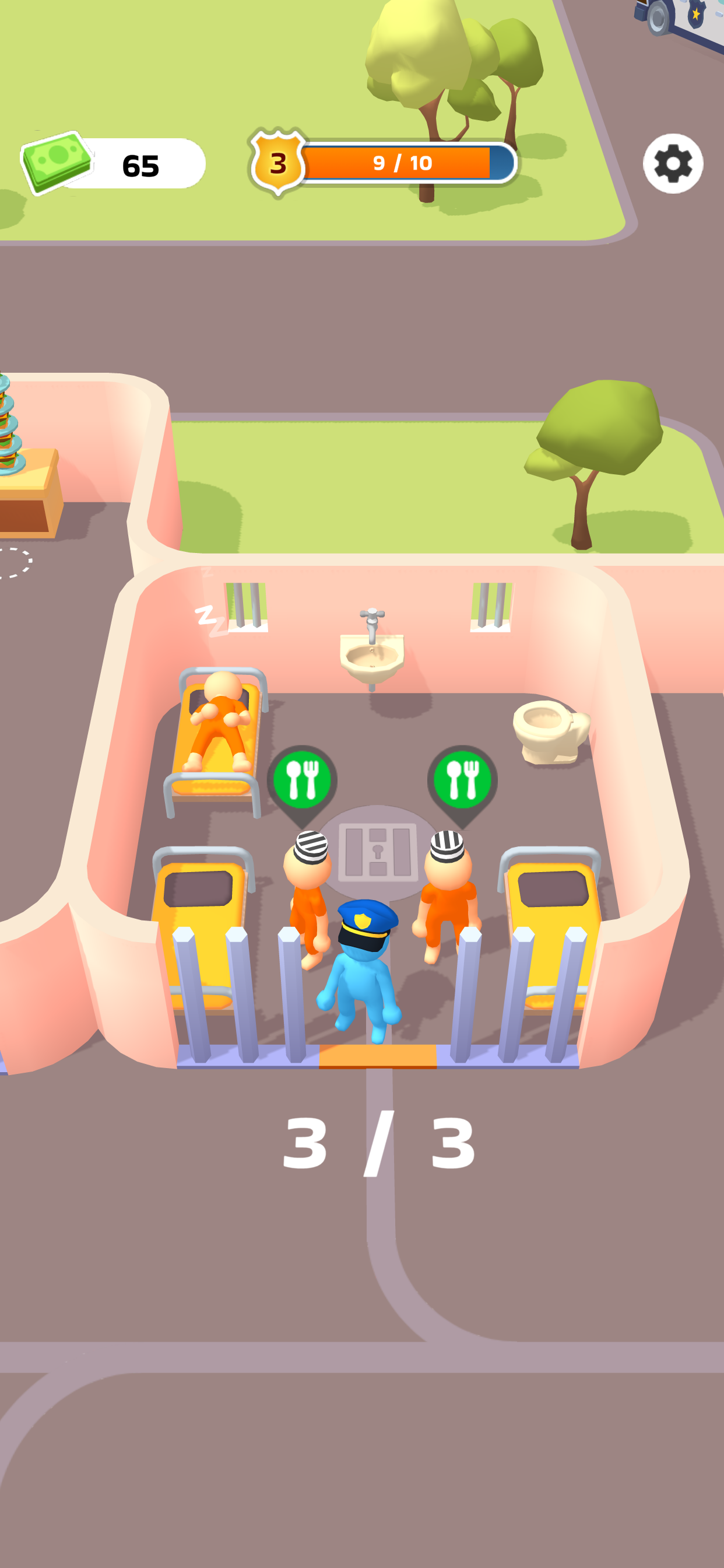Open the settings gear

(672, 163)
